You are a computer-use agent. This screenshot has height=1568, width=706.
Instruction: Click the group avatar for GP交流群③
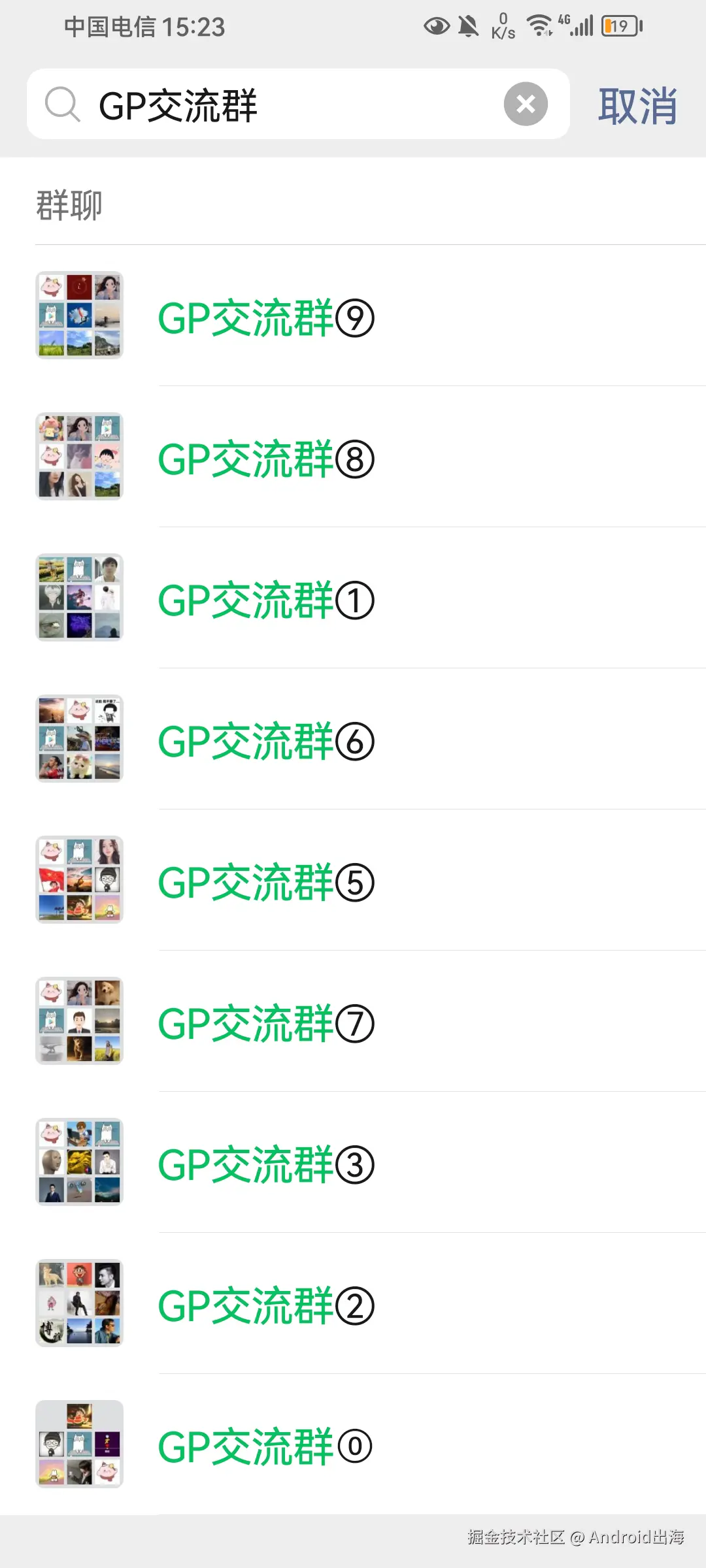click(x=78, y=1162)
